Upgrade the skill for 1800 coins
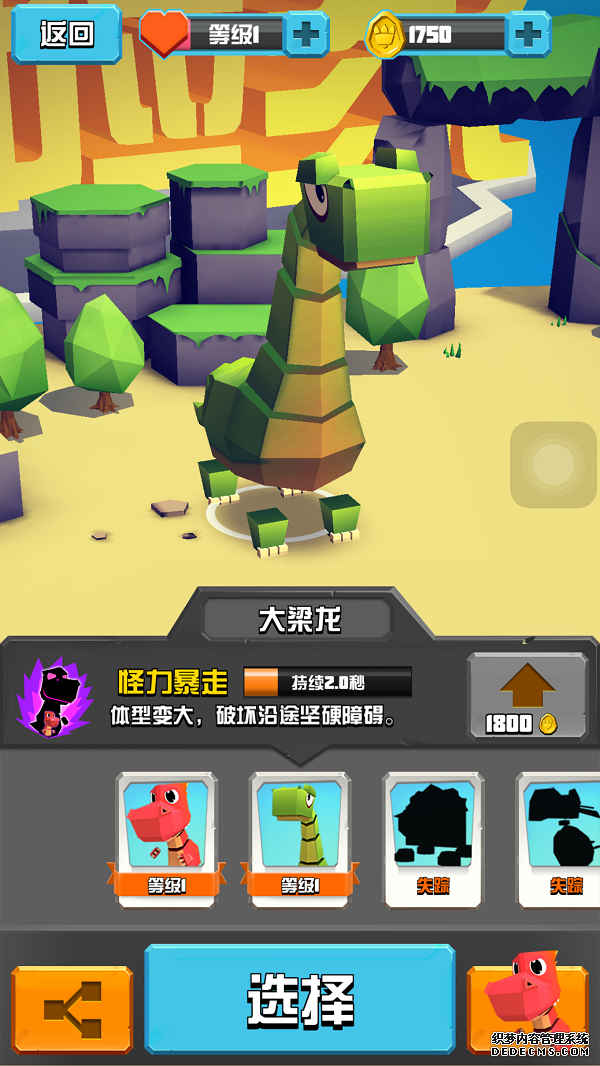 (x=527, y=698)
